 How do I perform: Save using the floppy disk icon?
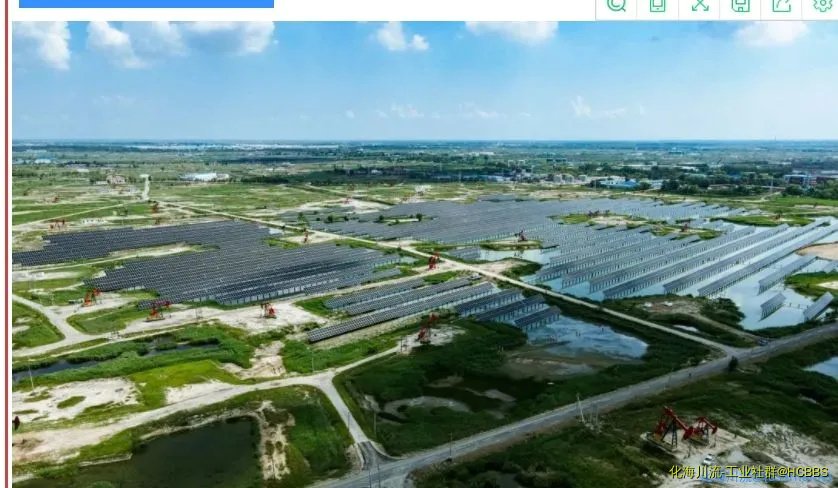pos(740,5)
